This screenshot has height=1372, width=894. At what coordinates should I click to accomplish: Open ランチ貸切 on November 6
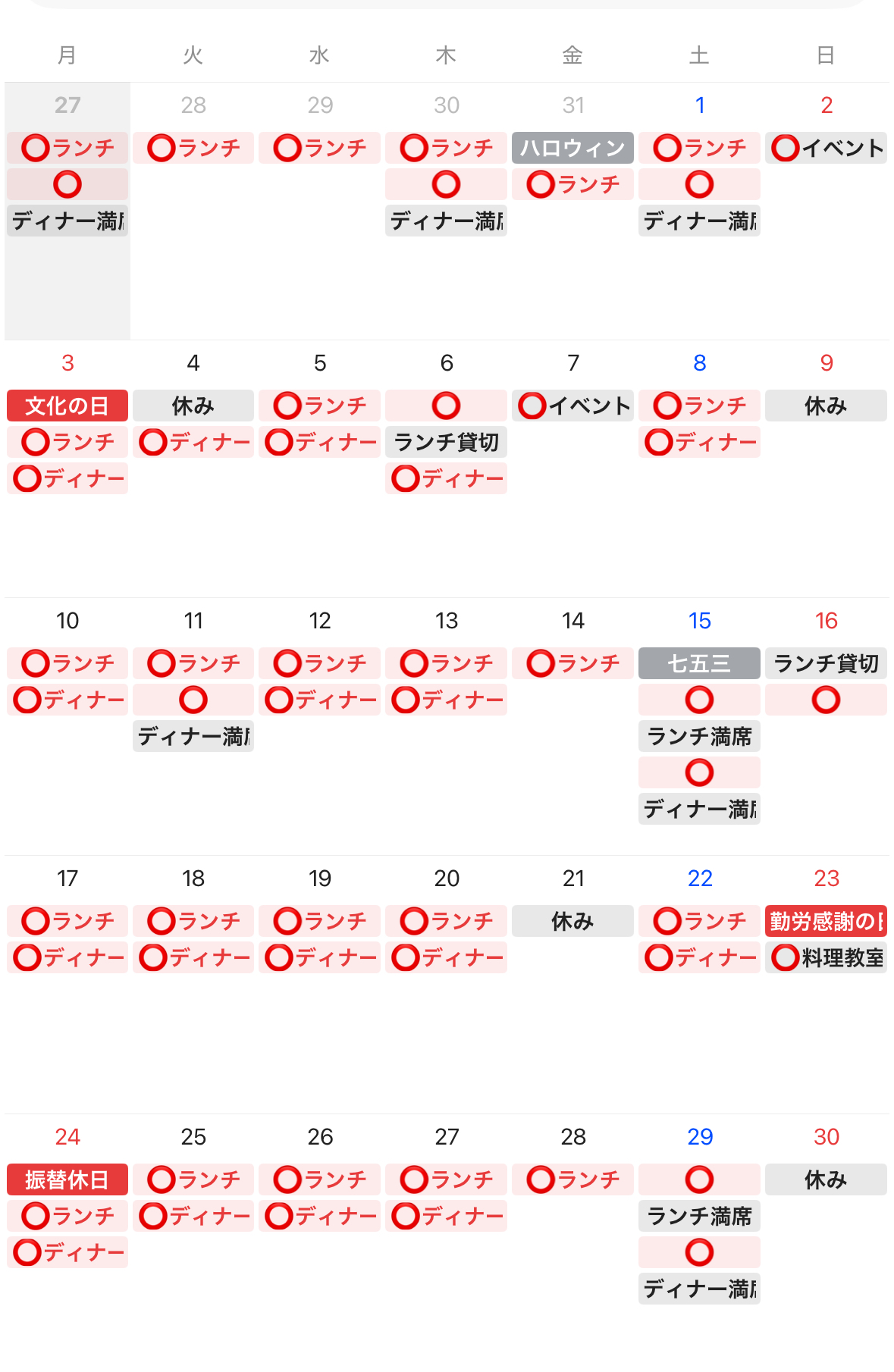446,442
